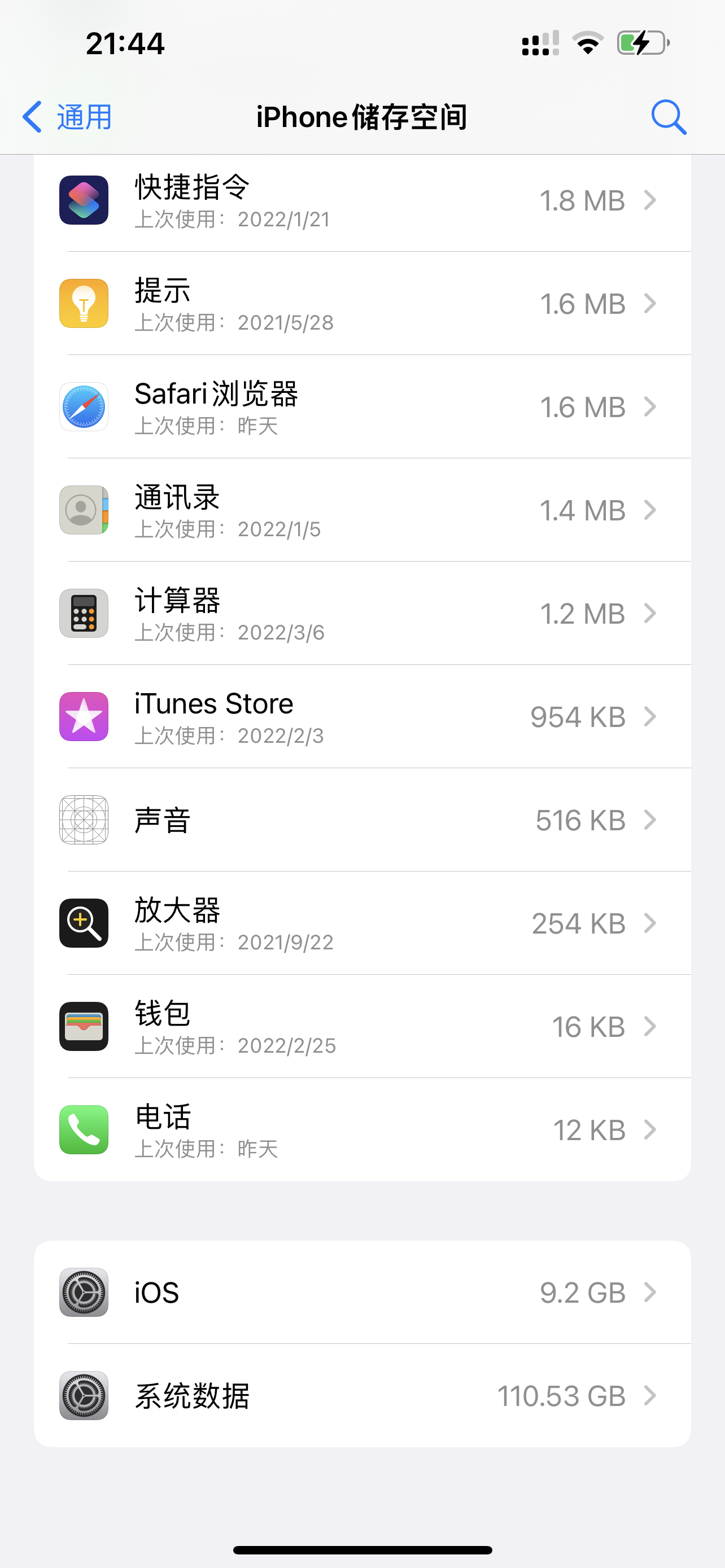The width and height of the screenshot is (725, 1568).
Task: Open 声音 storage details
Action: (362, 820)
